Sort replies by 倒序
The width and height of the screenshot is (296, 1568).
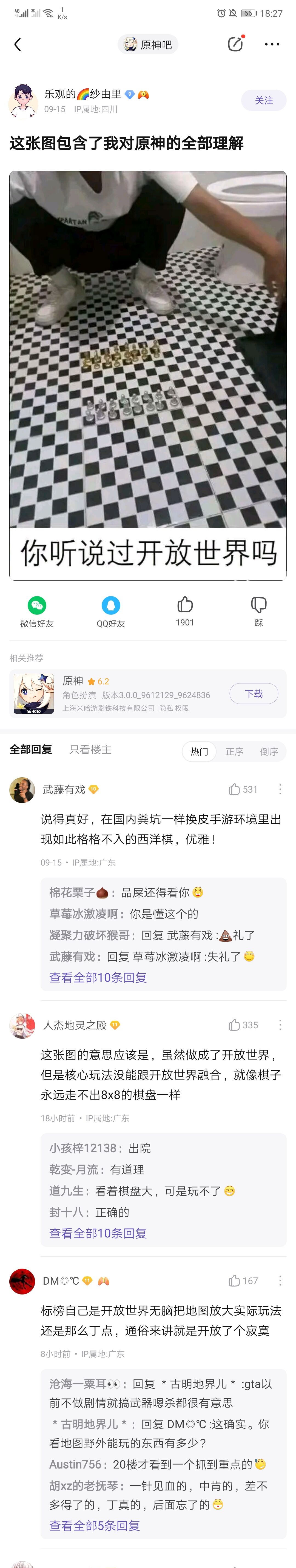click(x=269, y=752)
